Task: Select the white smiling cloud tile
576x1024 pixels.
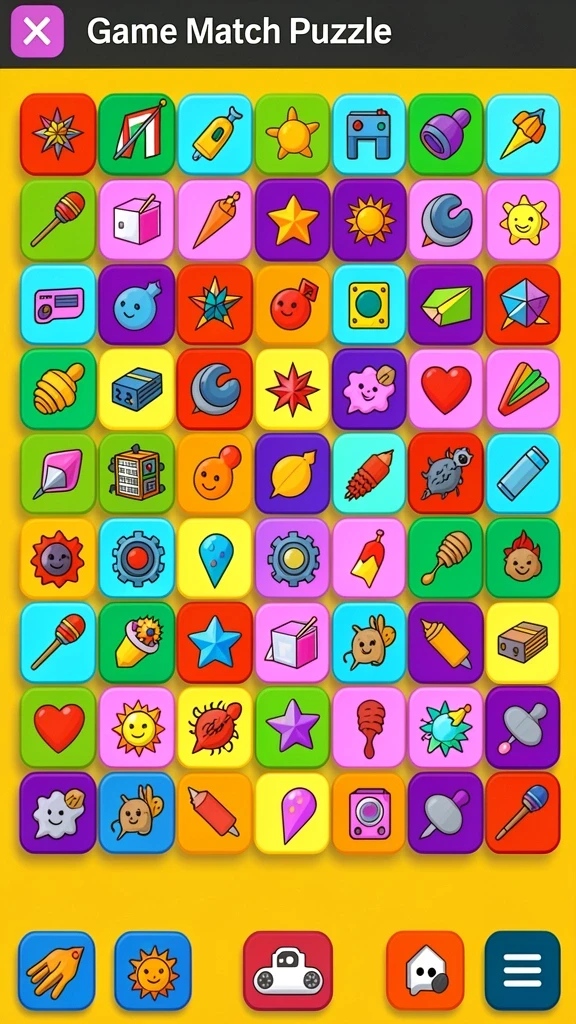Action: coord(58,812)
